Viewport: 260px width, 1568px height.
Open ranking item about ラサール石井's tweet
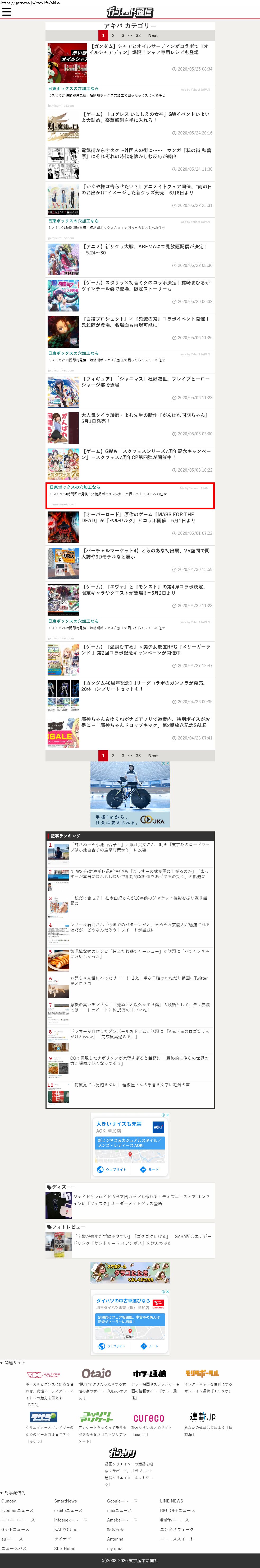tap(139, 927)
